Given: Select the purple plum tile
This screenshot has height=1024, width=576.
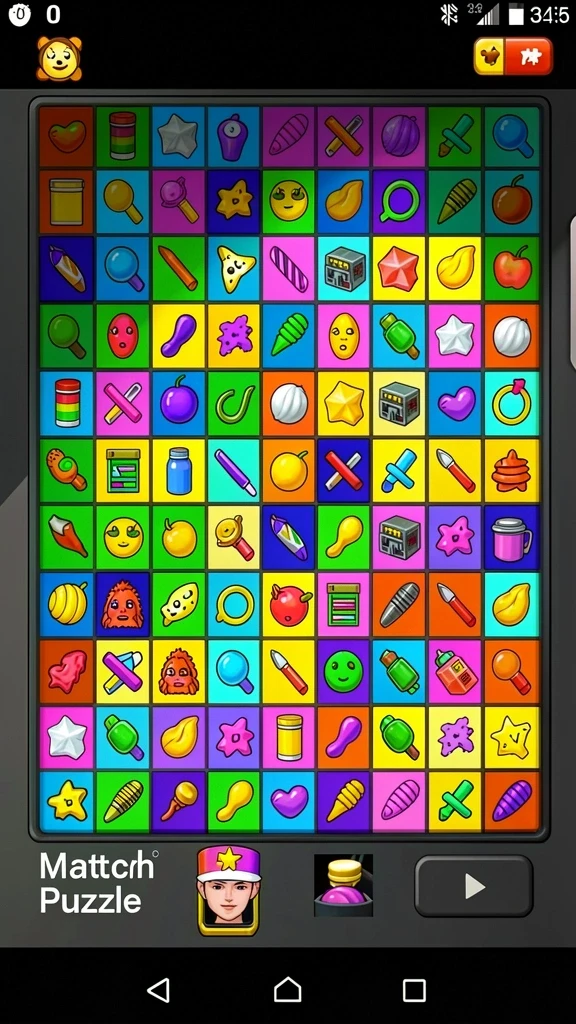Looking at the screenshot, I should (x=179, y=403).
